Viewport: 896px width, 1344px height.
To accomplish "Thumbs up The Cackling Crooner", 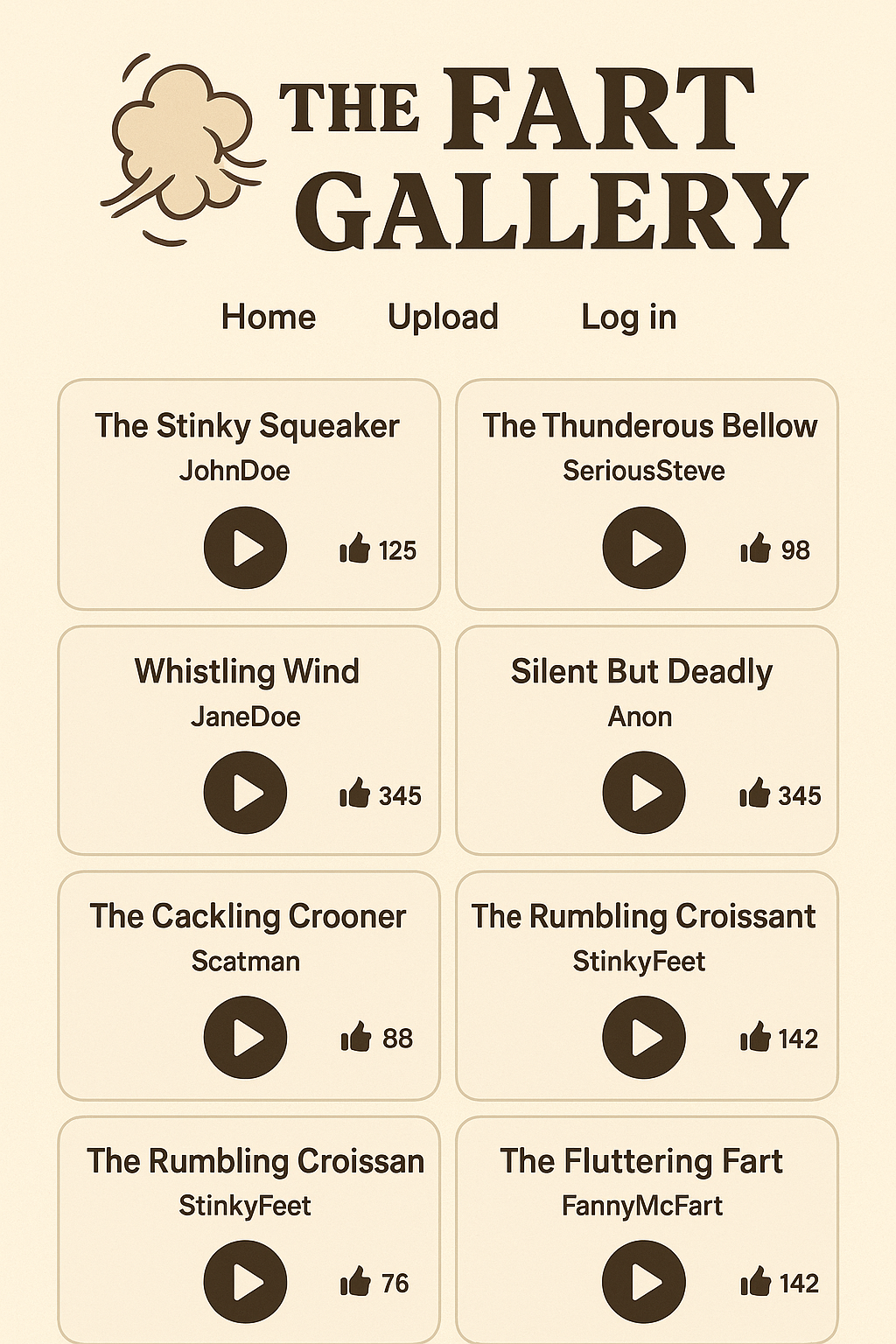I will point(356,1038).
